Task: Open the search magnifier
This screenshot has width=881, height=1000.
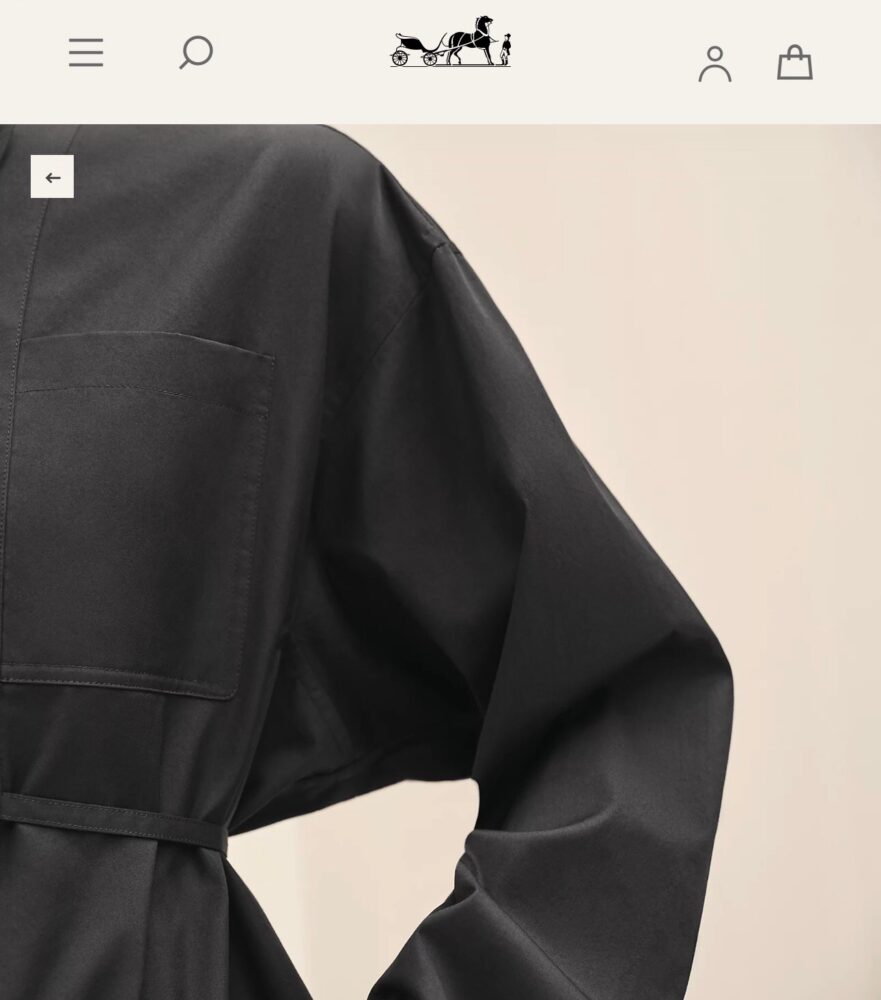Action: pos(196,52)
